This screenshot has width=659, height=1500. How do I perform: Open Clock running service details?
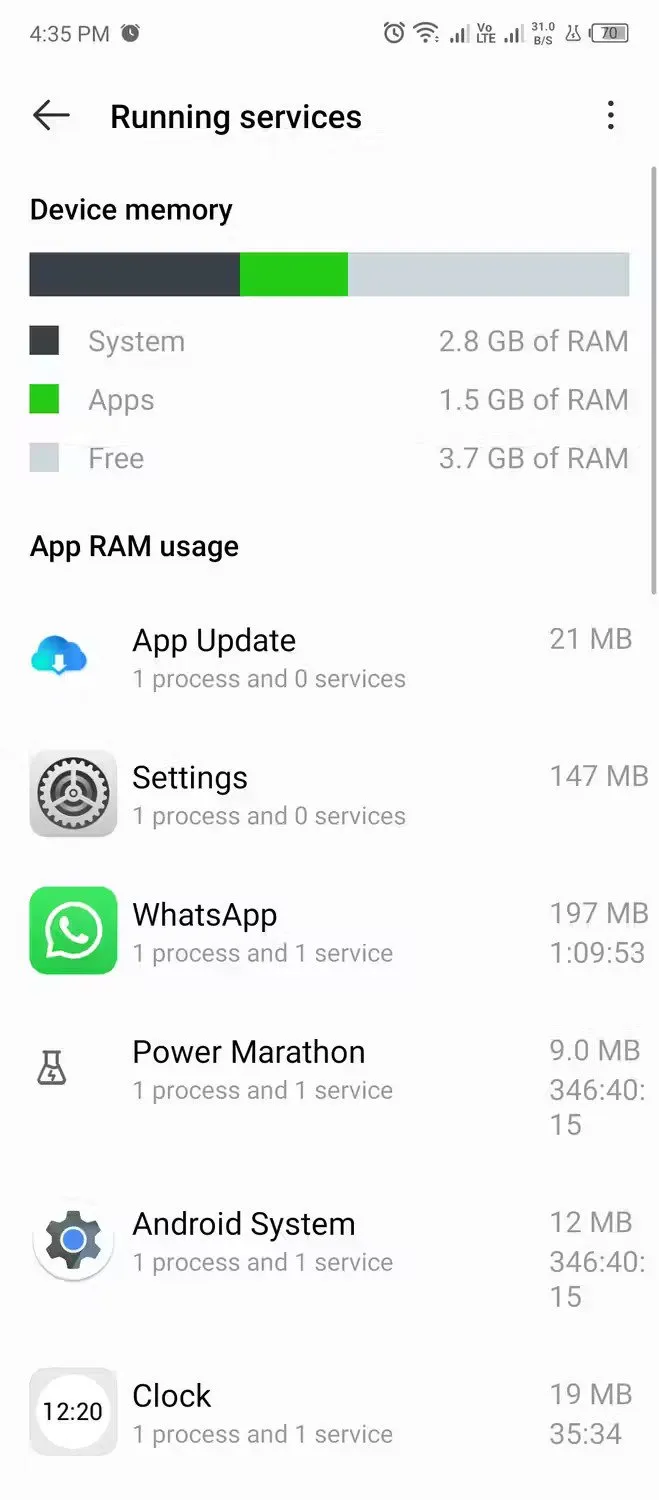(x=330, y=1412)
